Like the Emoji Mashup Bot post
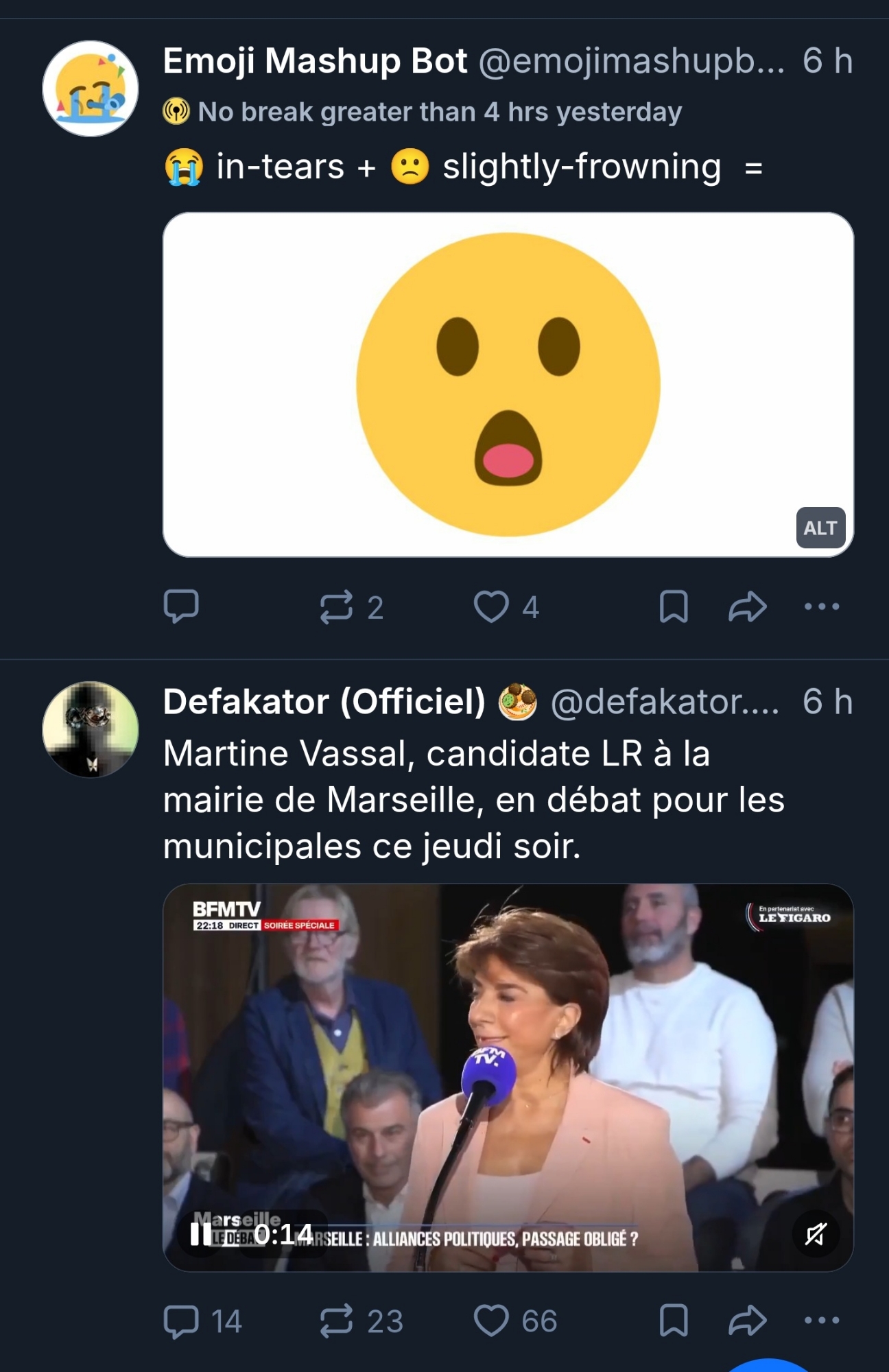 pos(491,606)
